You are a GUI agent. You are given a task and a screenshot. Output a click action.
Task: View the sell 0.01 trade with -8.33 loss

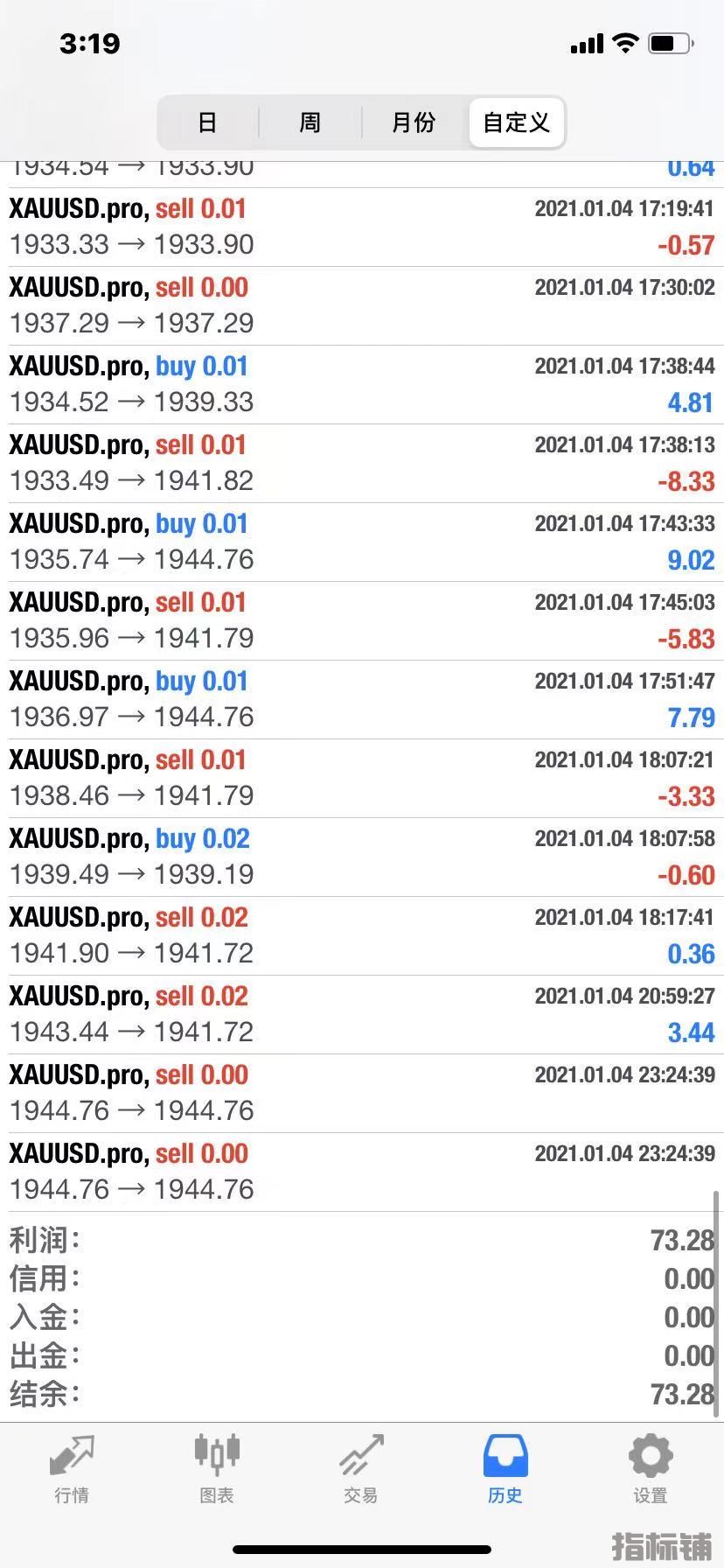click(362, 463)
